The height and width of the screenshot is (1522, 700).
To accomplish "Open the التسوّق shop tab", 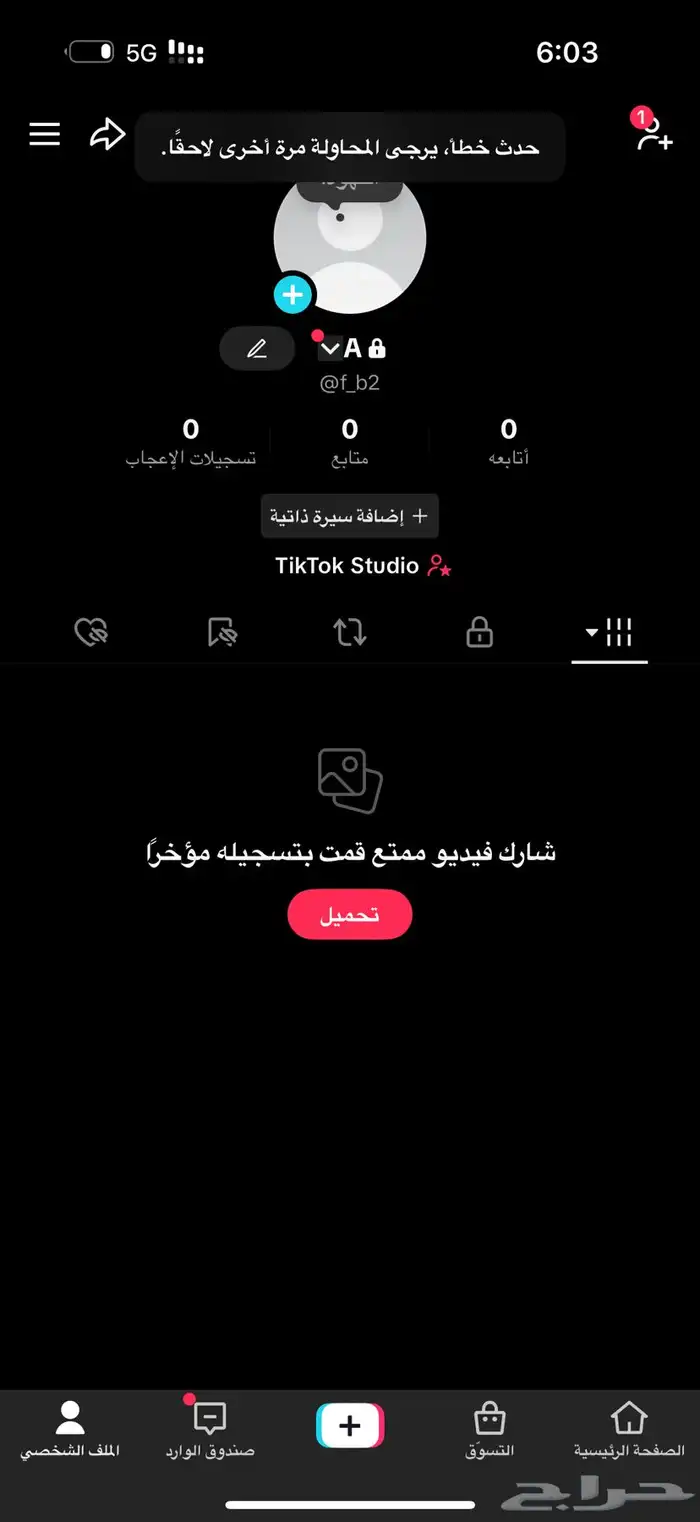I will (489, 1429).
